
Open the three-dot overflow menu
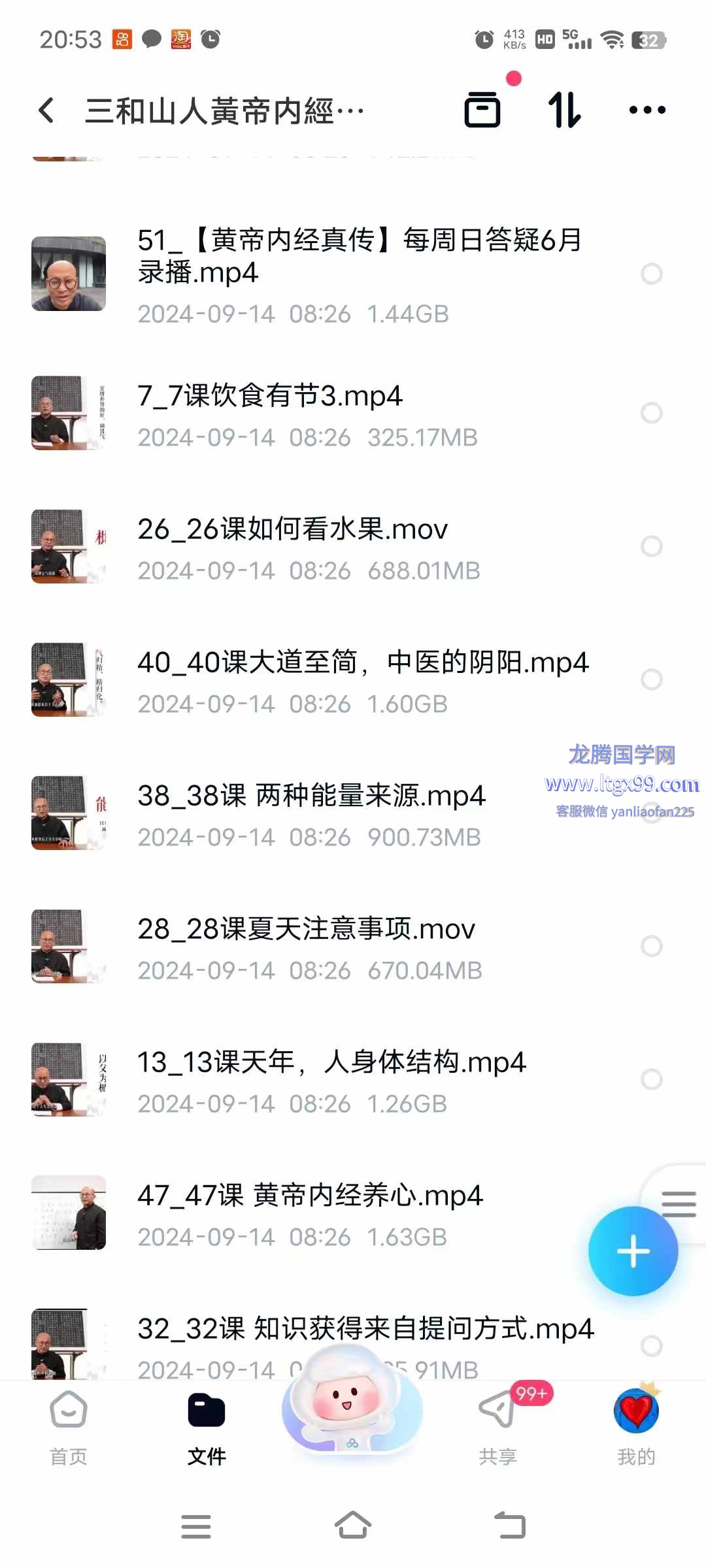coord(647,110)
